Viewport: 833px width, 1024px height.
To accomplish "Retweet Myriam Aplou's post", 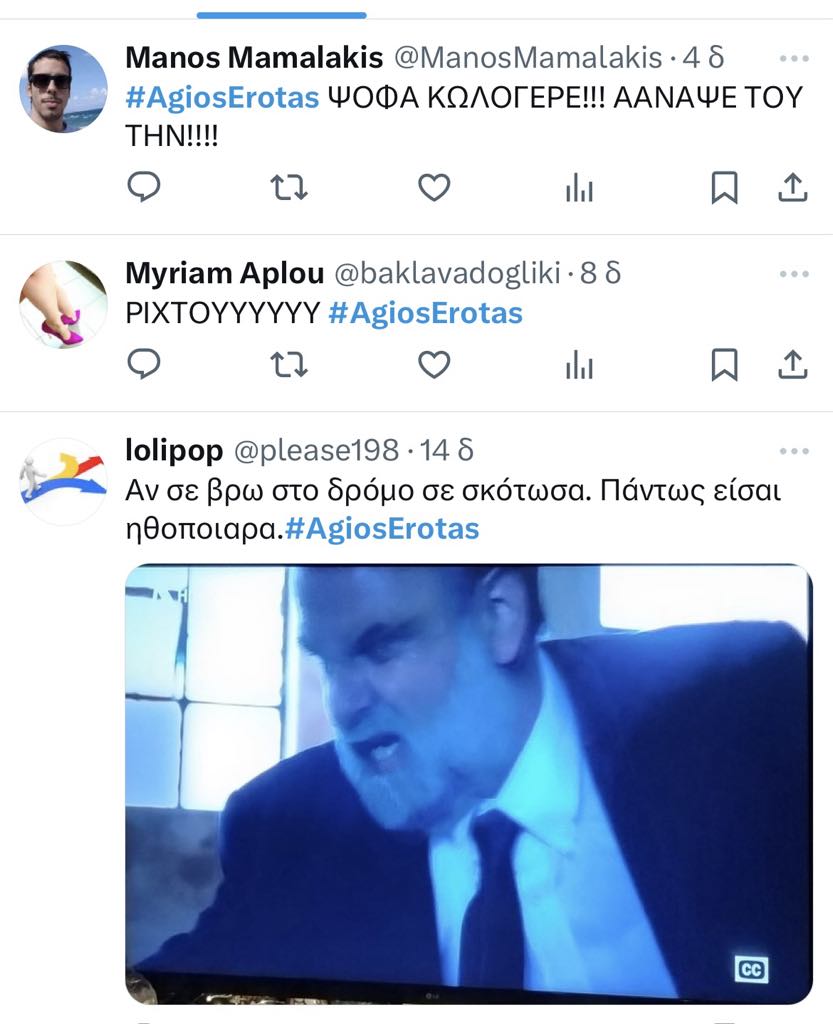I will click(290, 365).
